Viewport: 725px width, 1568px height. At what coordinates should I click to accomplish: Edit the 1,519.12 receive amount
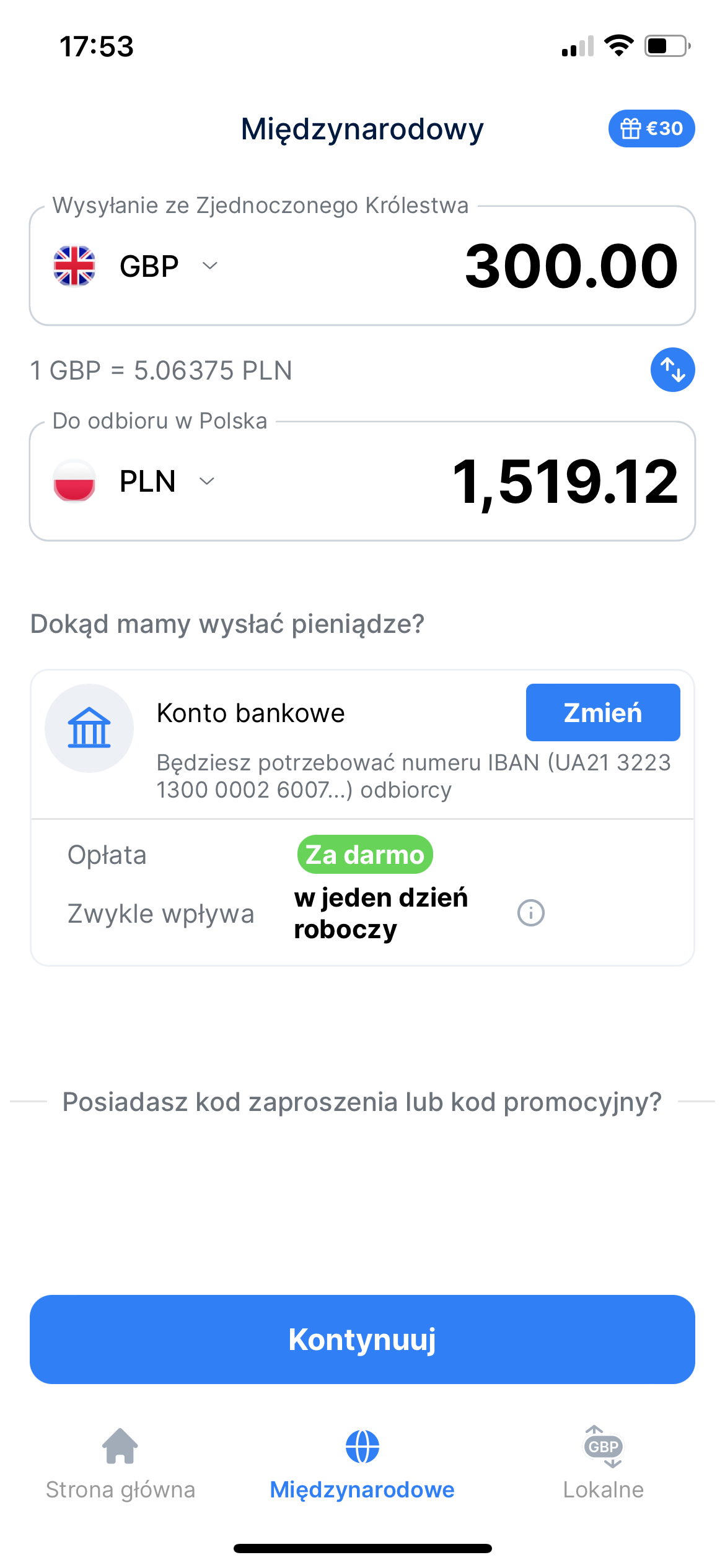pyautogui.click(x=565, y=482)
